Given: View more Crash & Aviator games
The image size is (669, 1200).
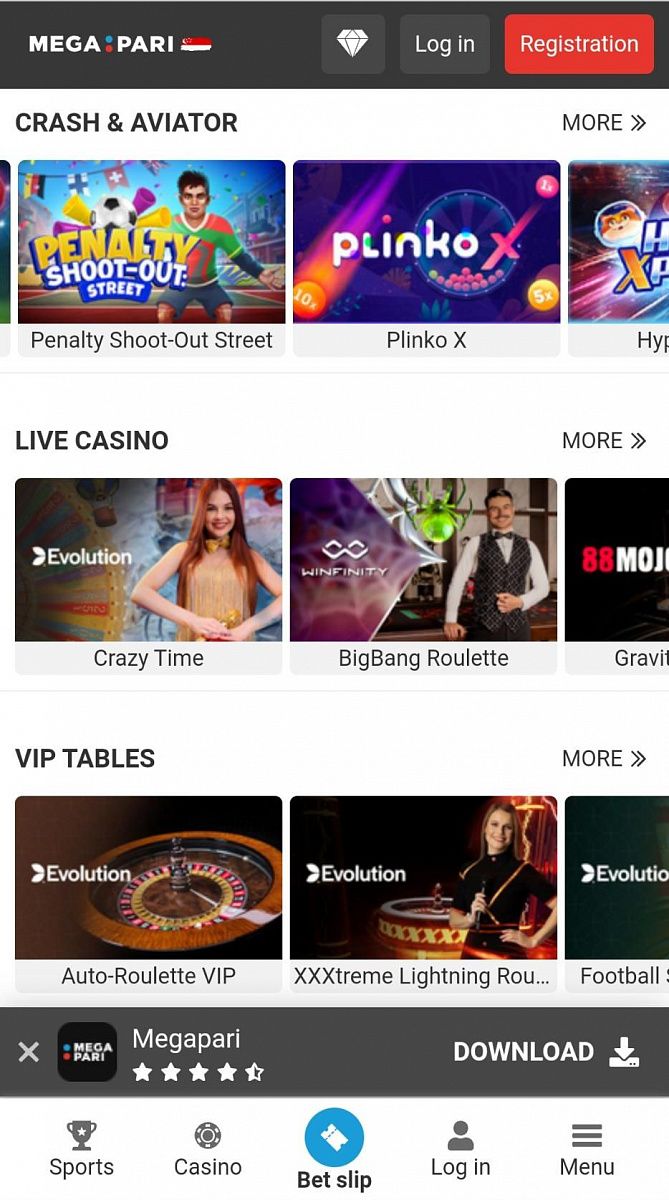Looking at the screenshot, I should tap(604, 123).
